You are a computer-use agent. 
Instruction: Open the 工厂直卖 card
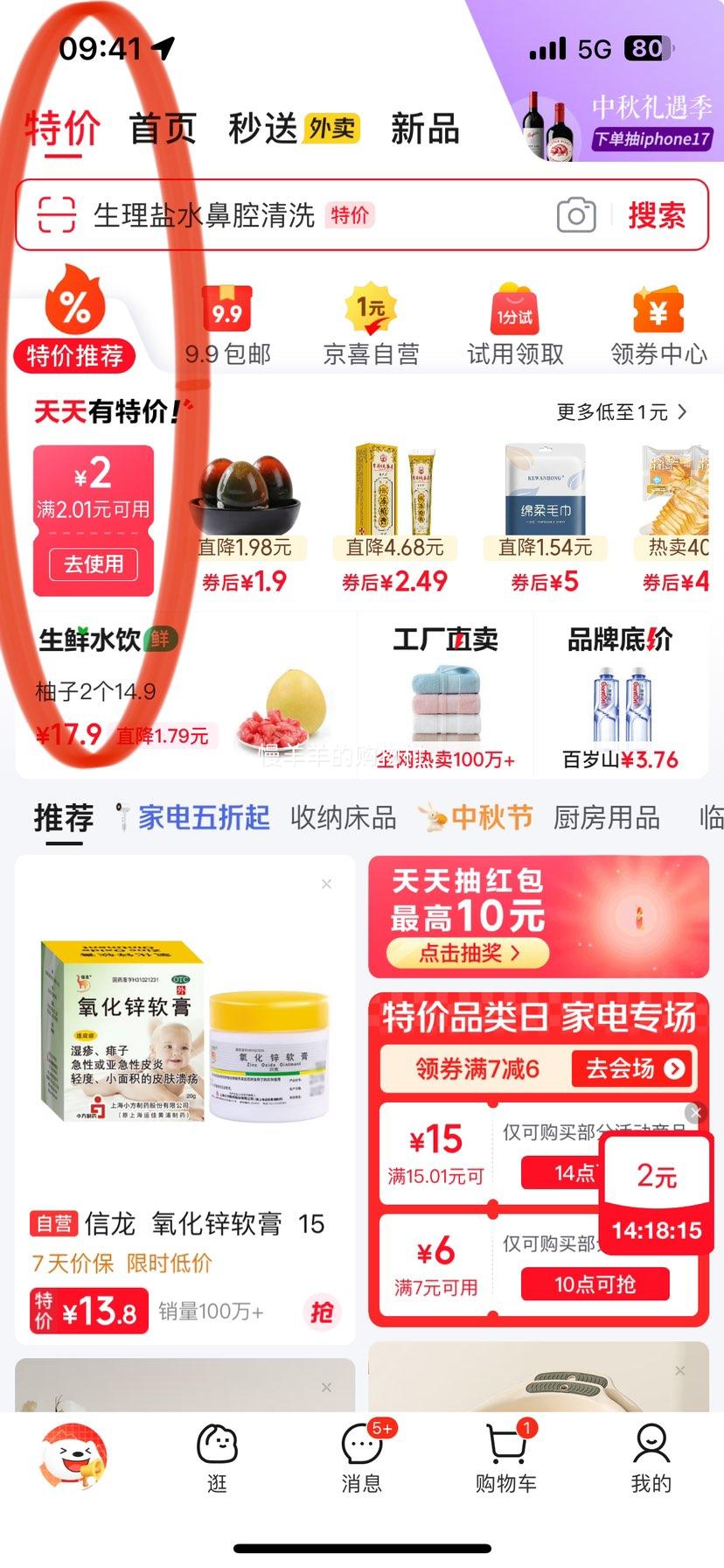point(445,696)
